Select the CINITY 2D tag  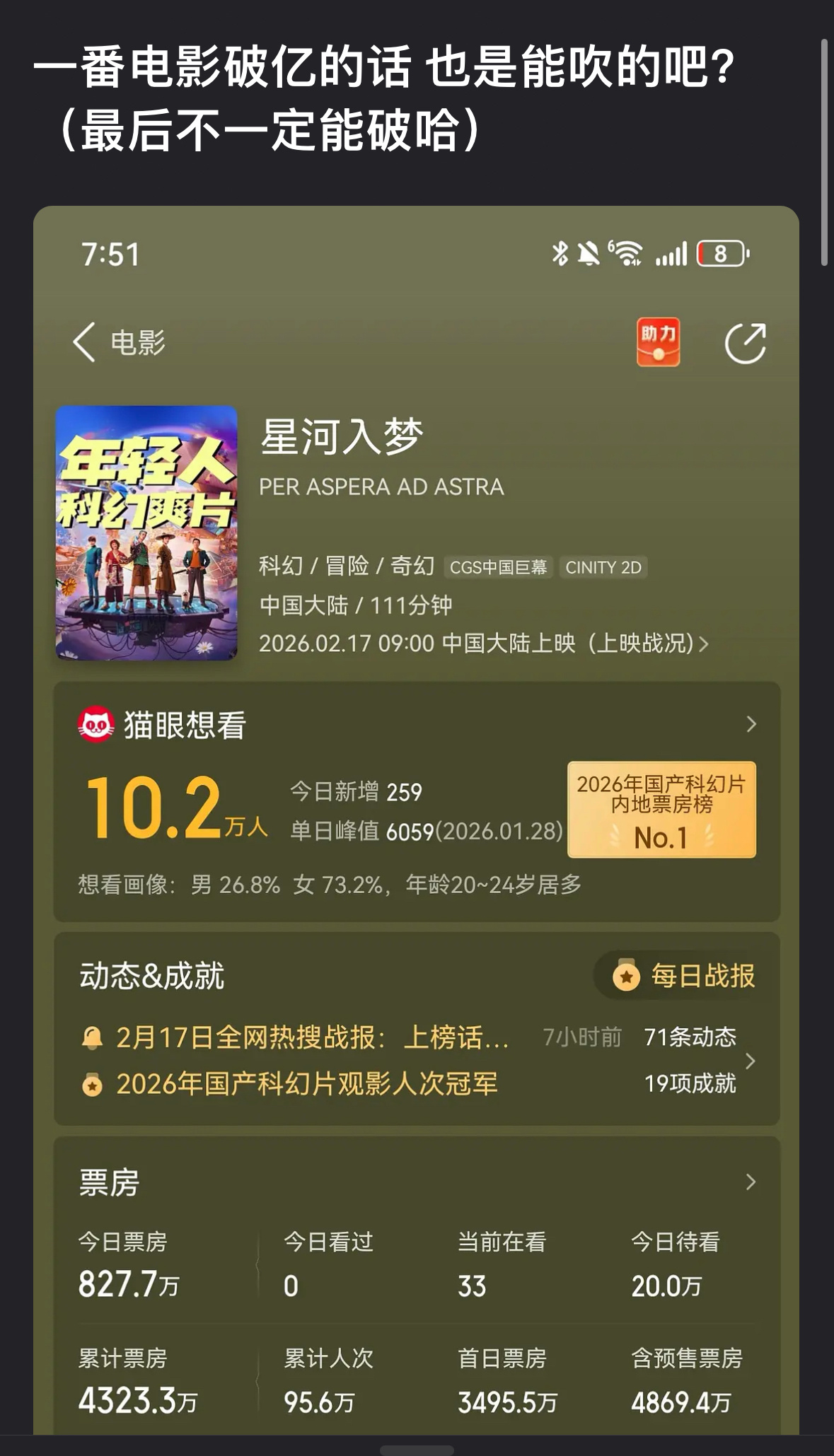coord(605,566)
